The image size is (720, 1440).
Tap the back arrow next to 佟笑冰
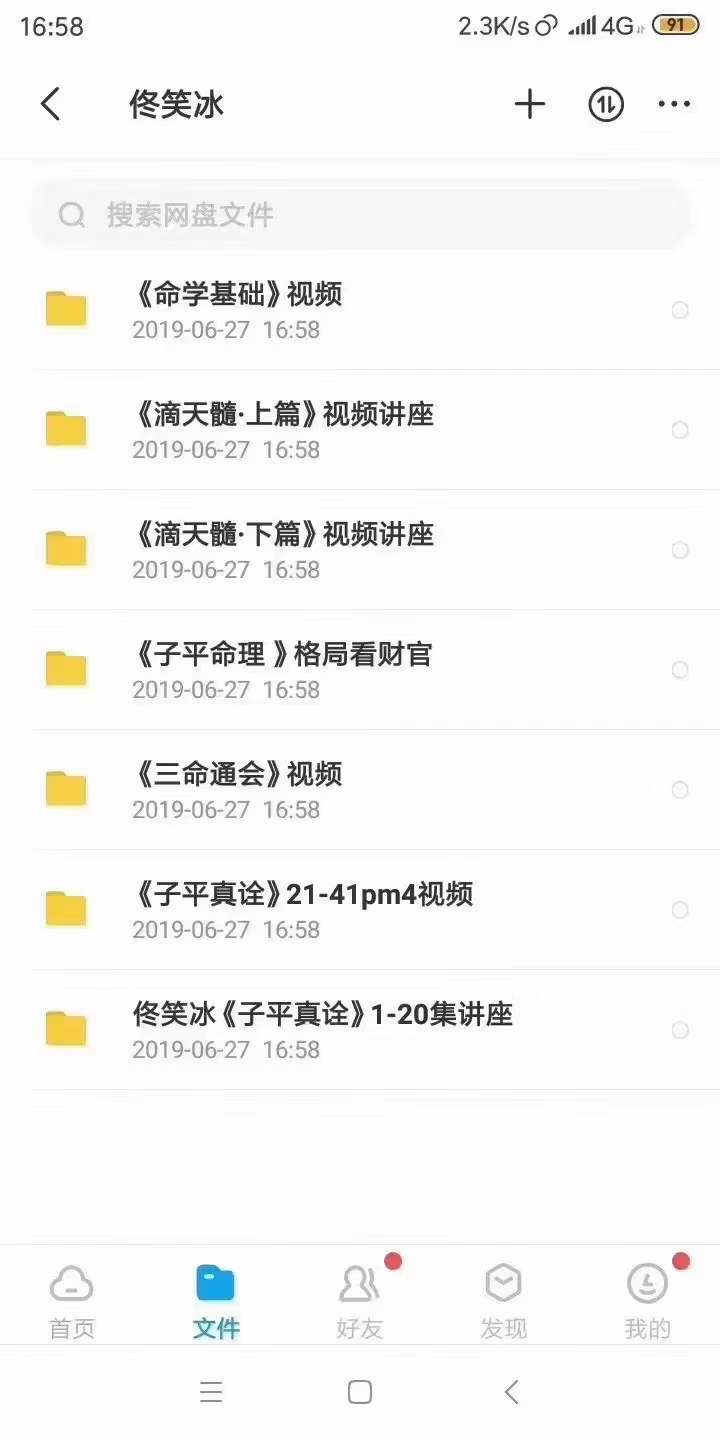coord(52,104)
